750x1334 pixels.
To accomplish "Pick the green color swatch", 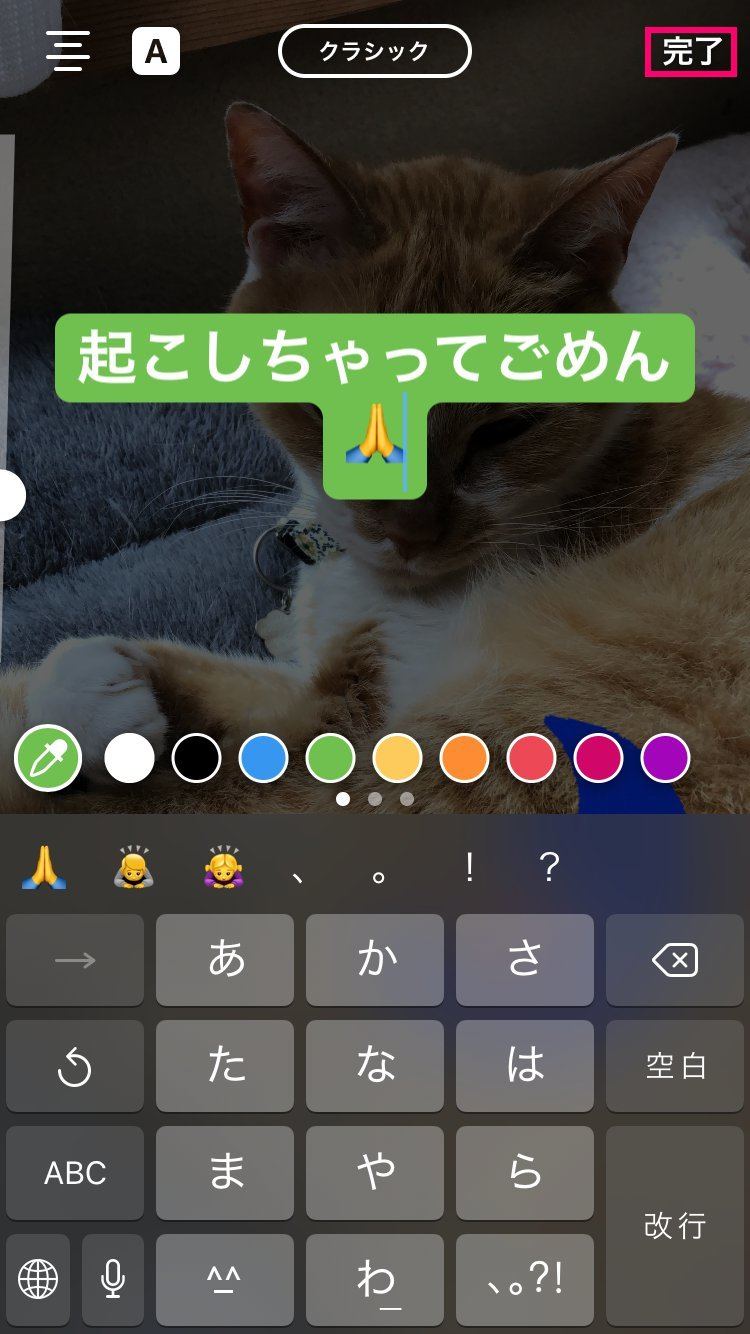I will click(x=330, y=758).
